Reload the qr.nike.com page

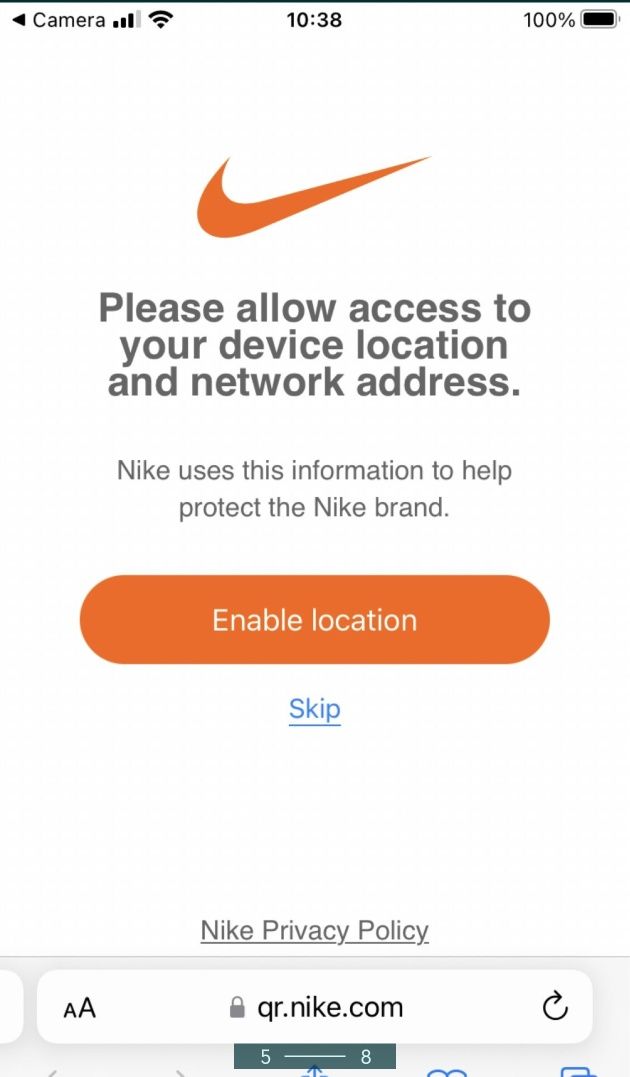[555, 1007]
